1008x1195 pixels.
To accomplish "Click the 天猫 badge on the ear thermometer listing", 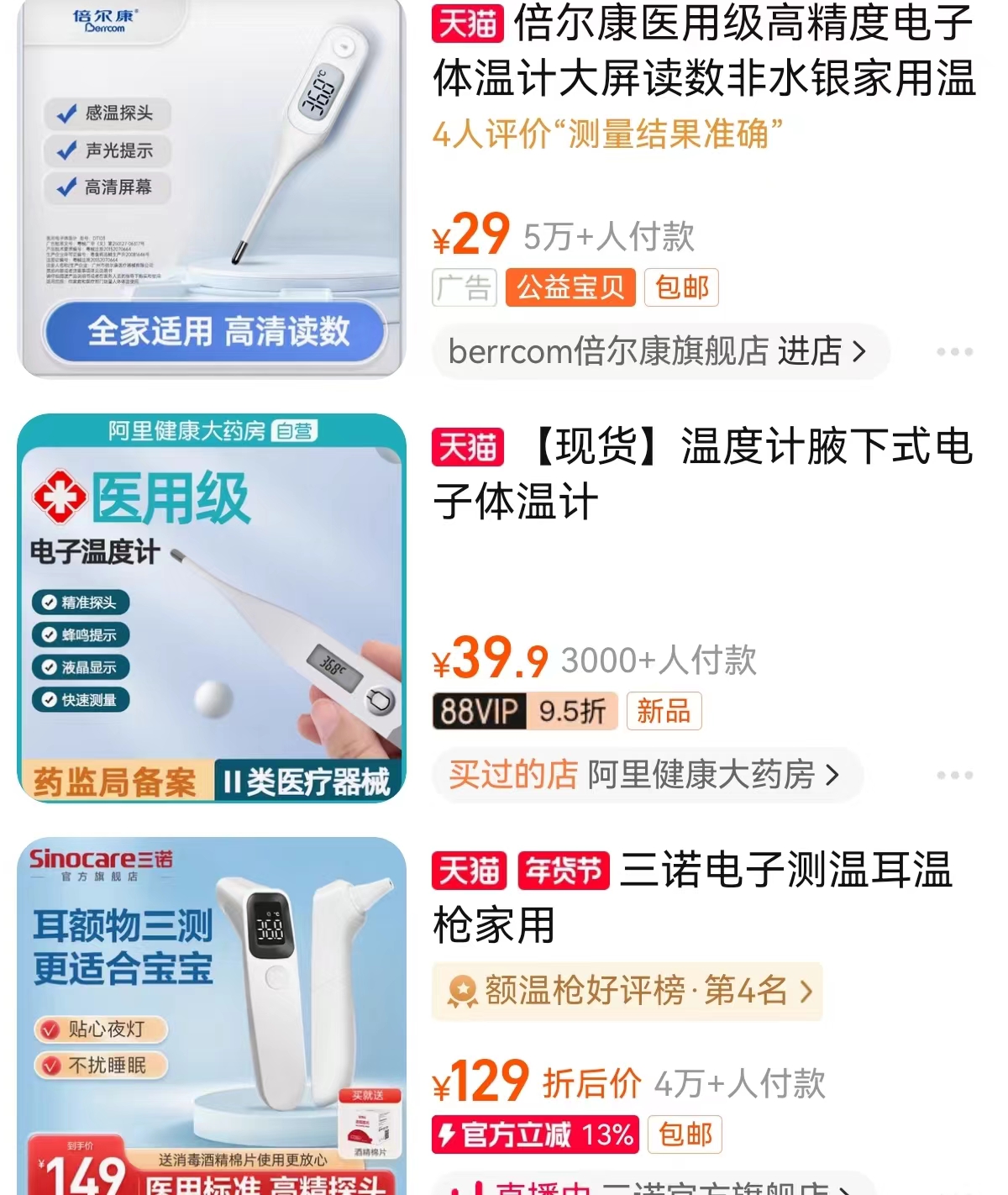I will point(467,872).
